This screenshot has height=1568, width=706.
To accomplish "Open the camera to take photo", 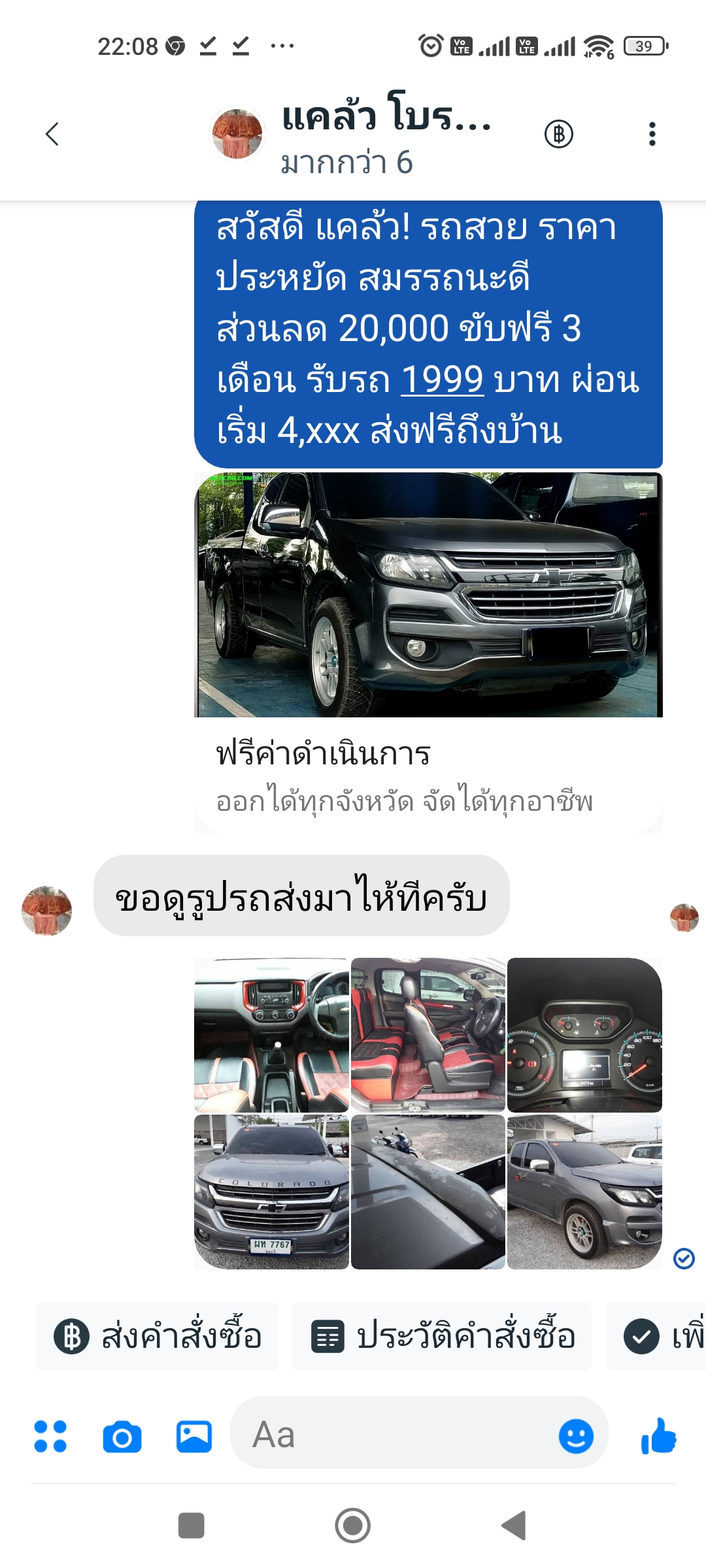I will point(122,1437).
